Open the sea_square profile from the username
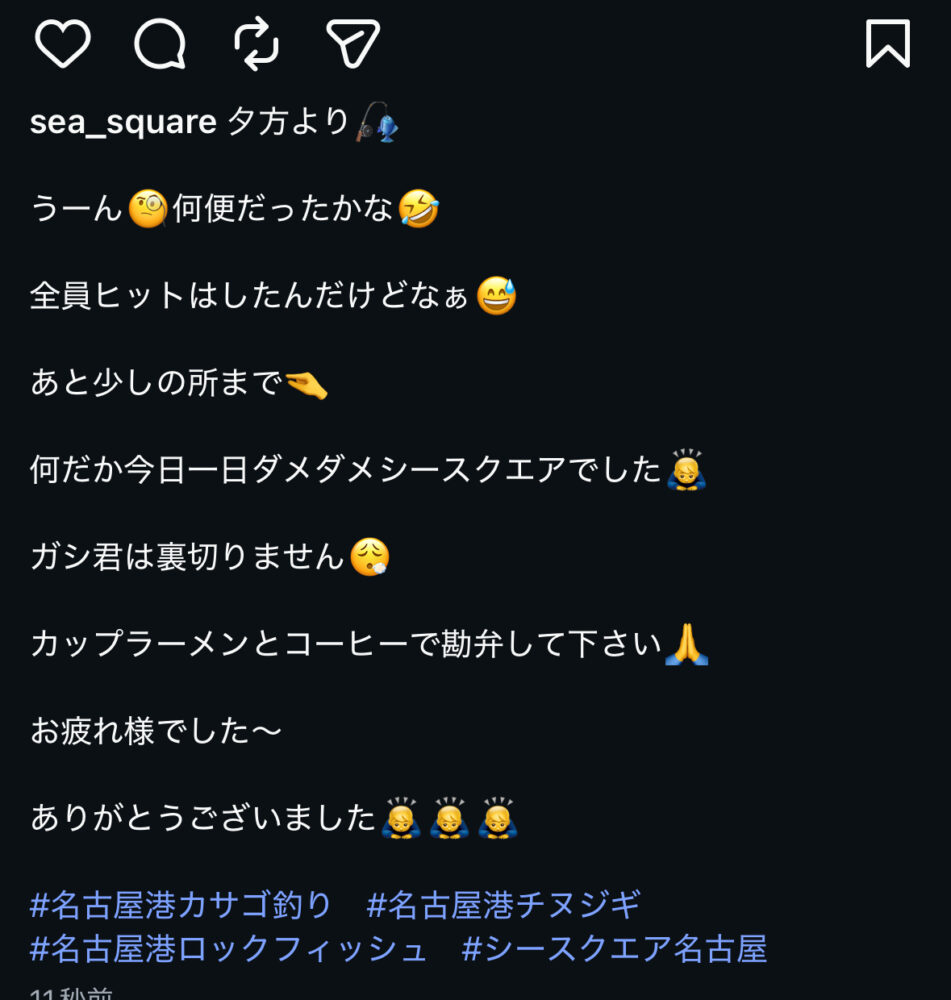 [123, 123]
